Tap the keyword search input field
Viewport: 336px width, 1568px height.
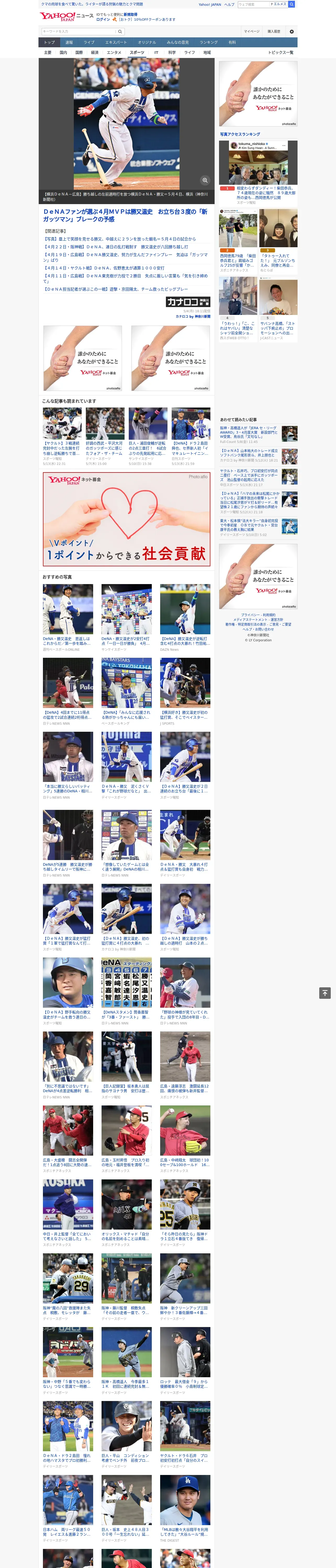78,31
